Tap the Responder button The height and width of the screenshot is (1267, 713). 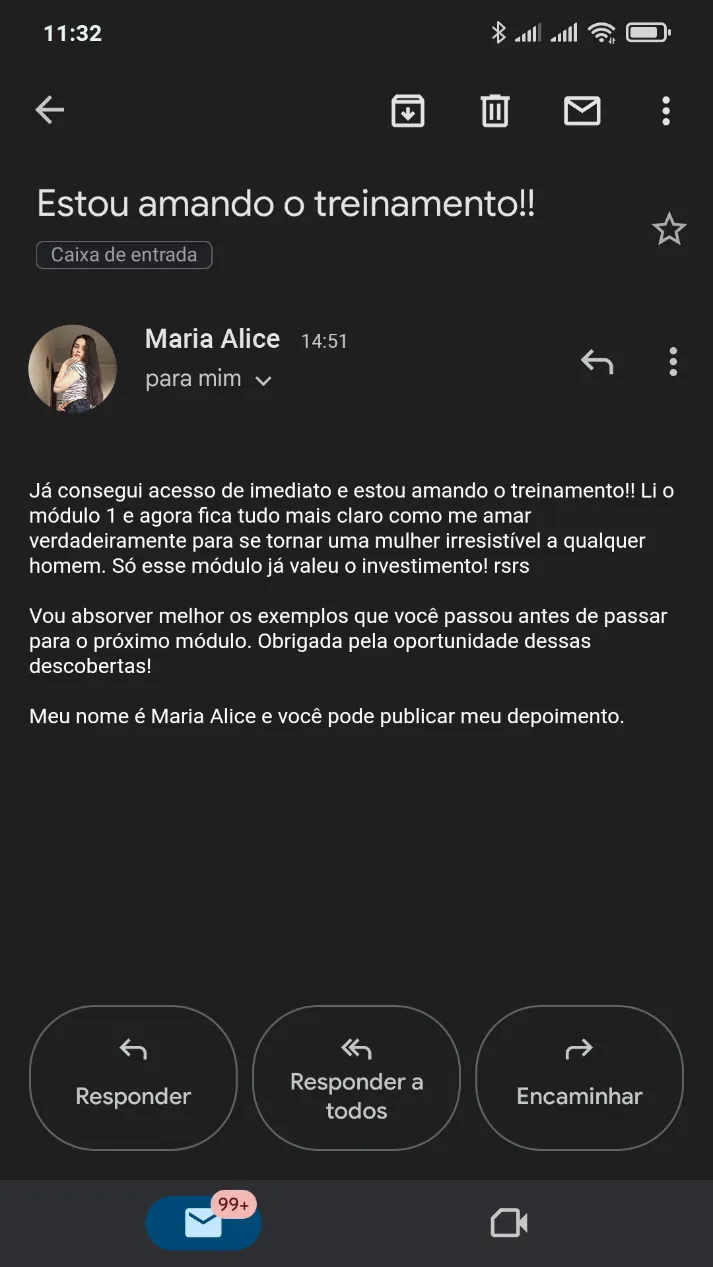[133, 1078]
